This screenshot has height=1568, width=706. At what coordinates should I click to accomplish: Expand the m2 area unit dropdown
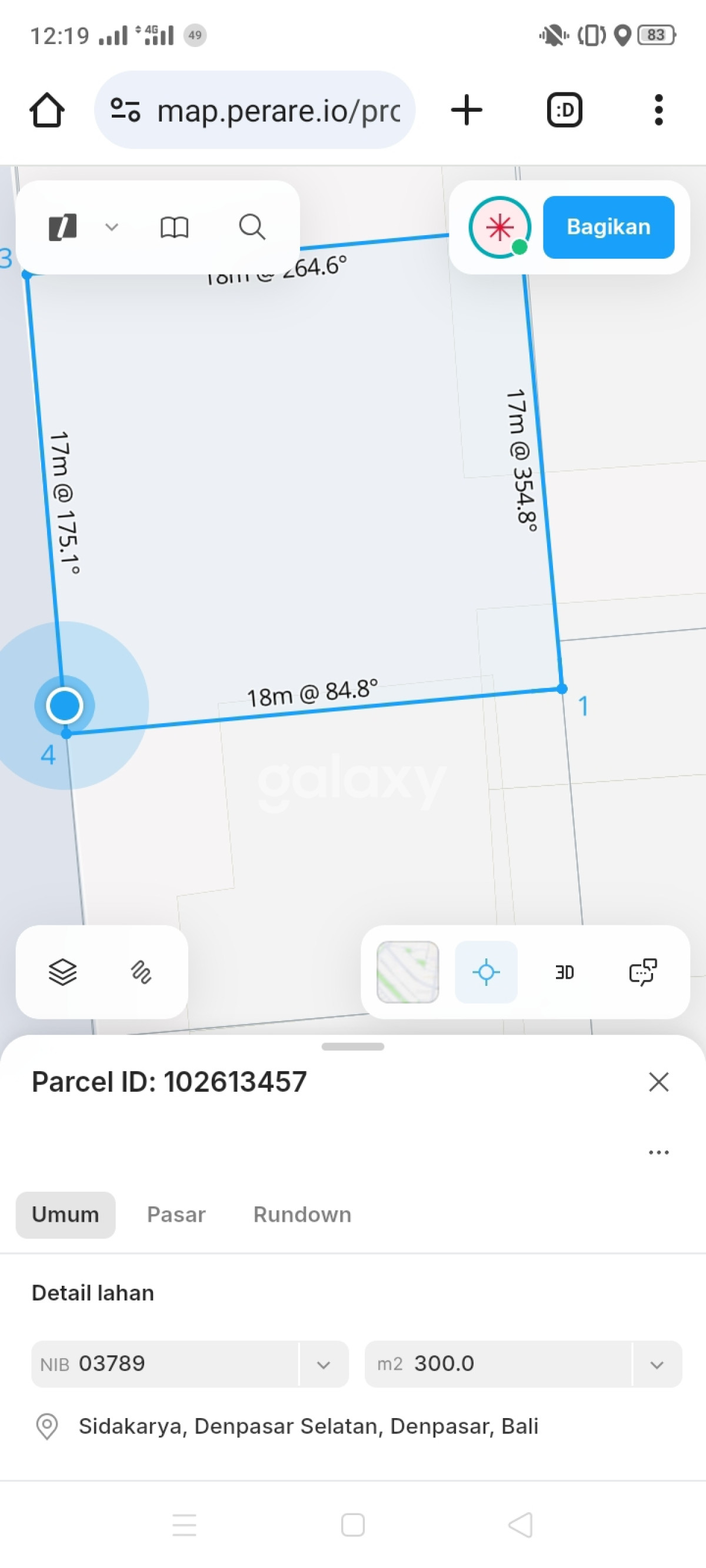[x=657, y=1364]
